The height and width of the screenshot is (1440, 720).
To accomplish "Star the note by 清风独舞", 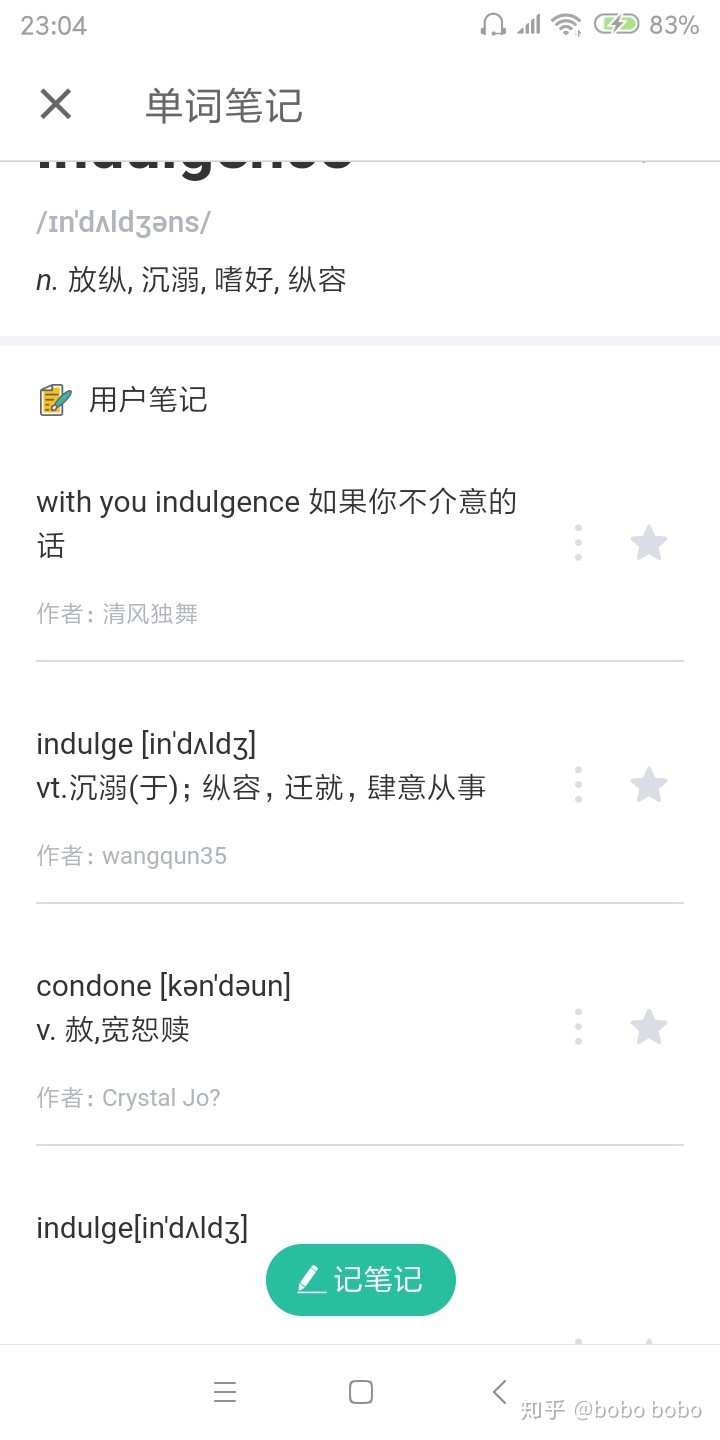I will tap(648, 542).
